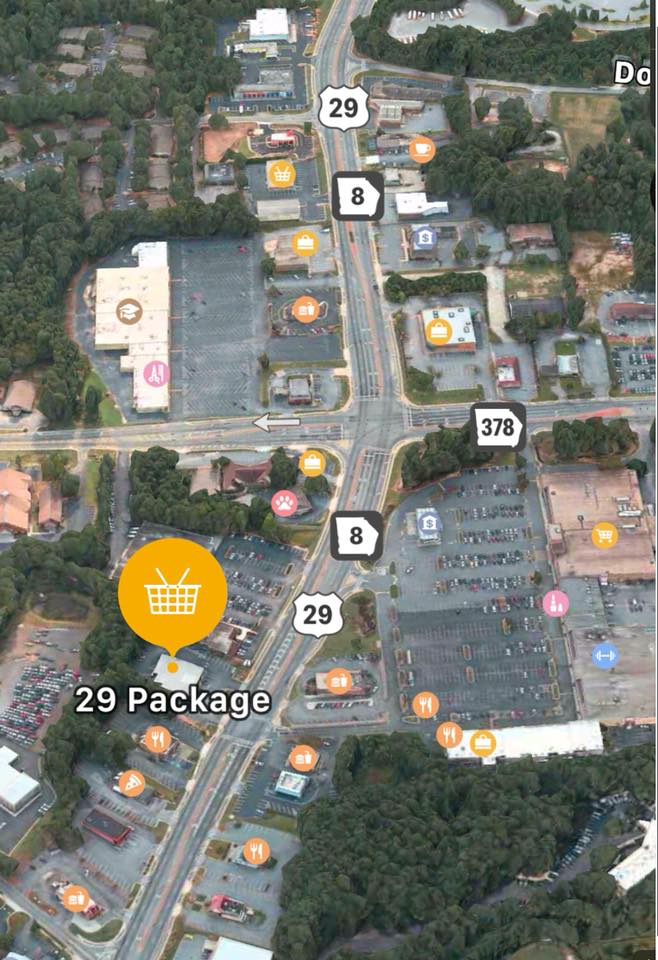Select the pizza slice restaurant marker

click(132, 783)
